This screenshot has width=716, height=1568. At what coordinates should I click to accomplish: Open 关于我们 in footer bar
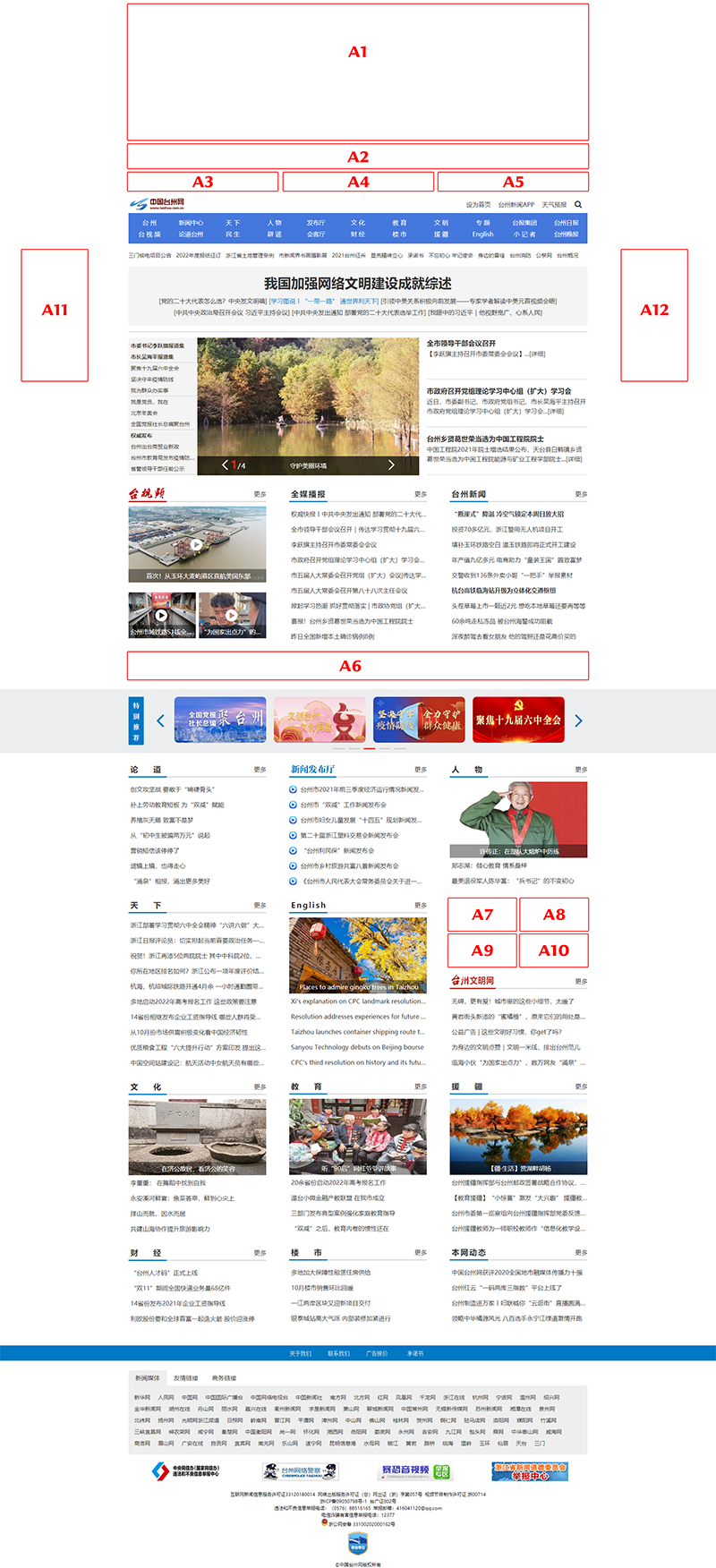[x=300, y=1353]
